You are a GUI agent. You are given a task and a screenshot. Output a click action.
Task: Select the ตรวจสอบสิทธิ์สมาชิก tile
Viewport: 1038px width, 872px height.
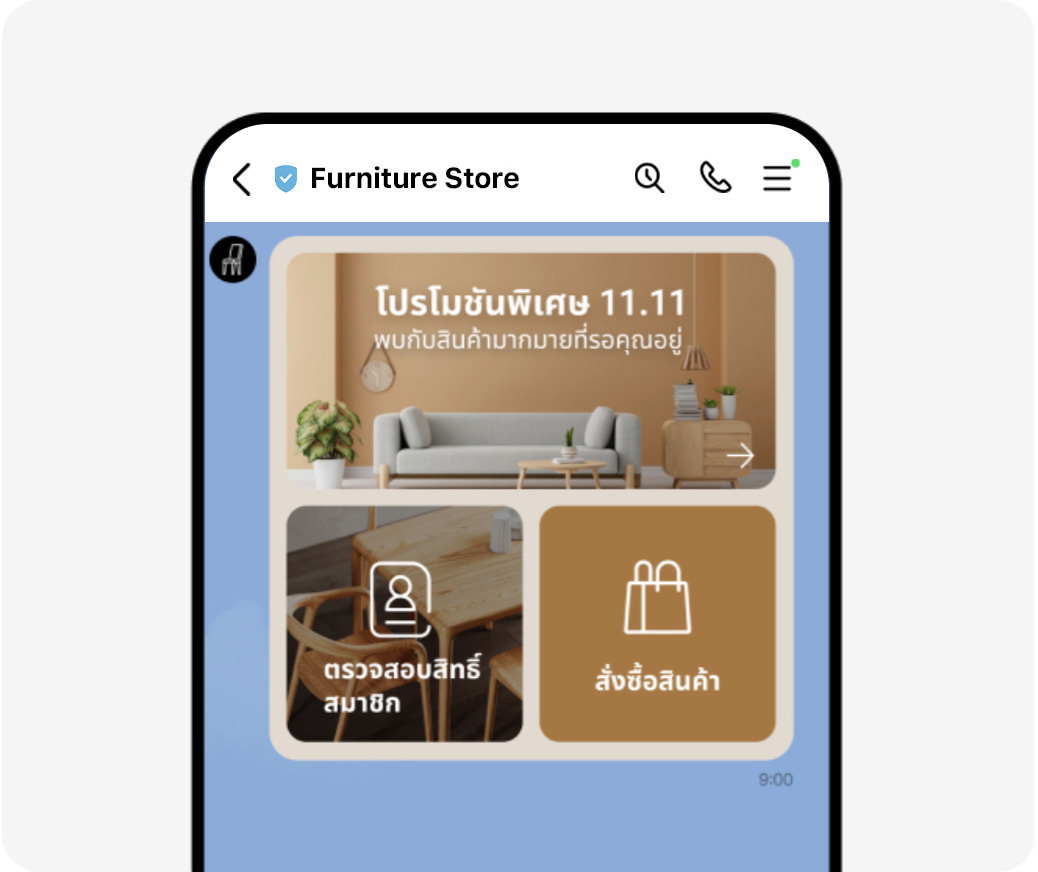[405, 624]
